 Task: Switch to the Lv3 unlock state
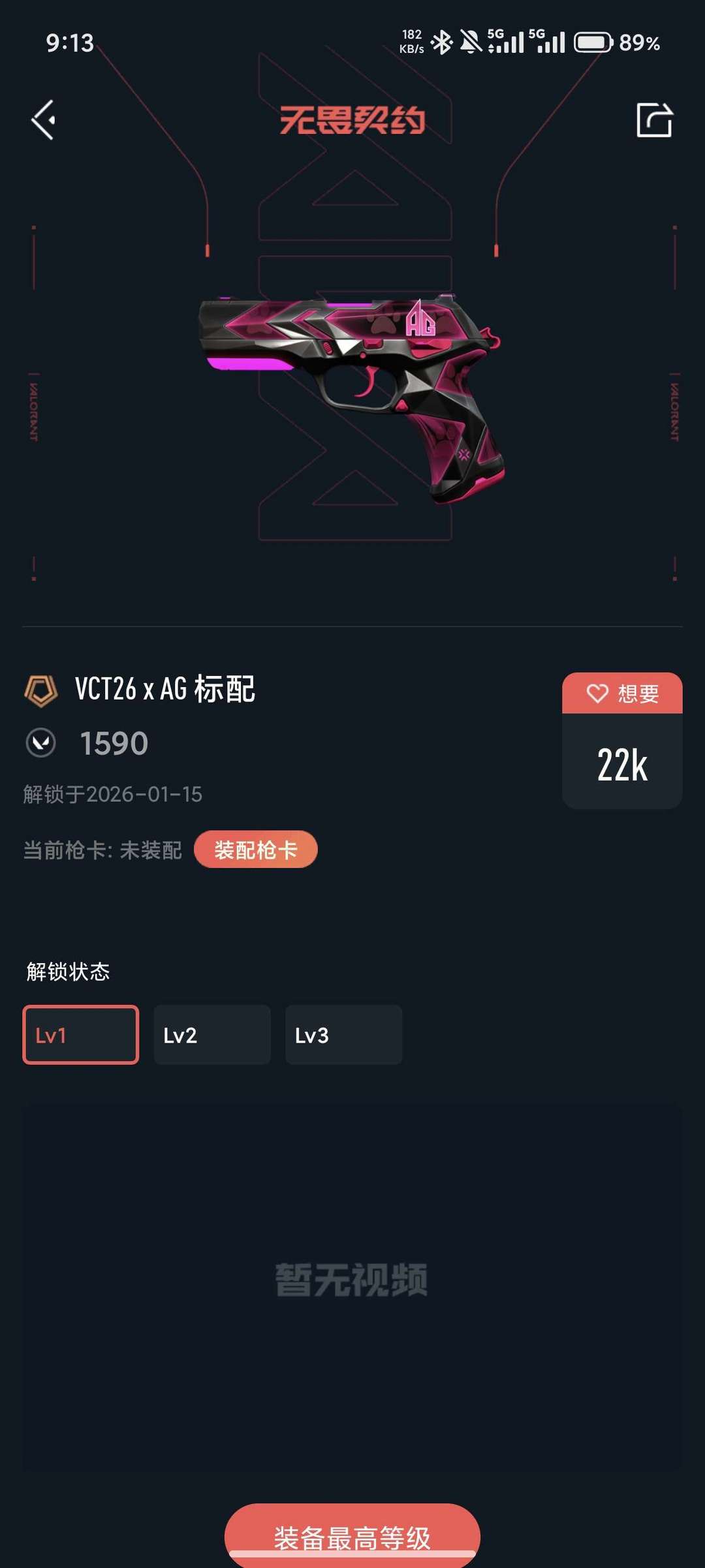[x=343, y=1034]
